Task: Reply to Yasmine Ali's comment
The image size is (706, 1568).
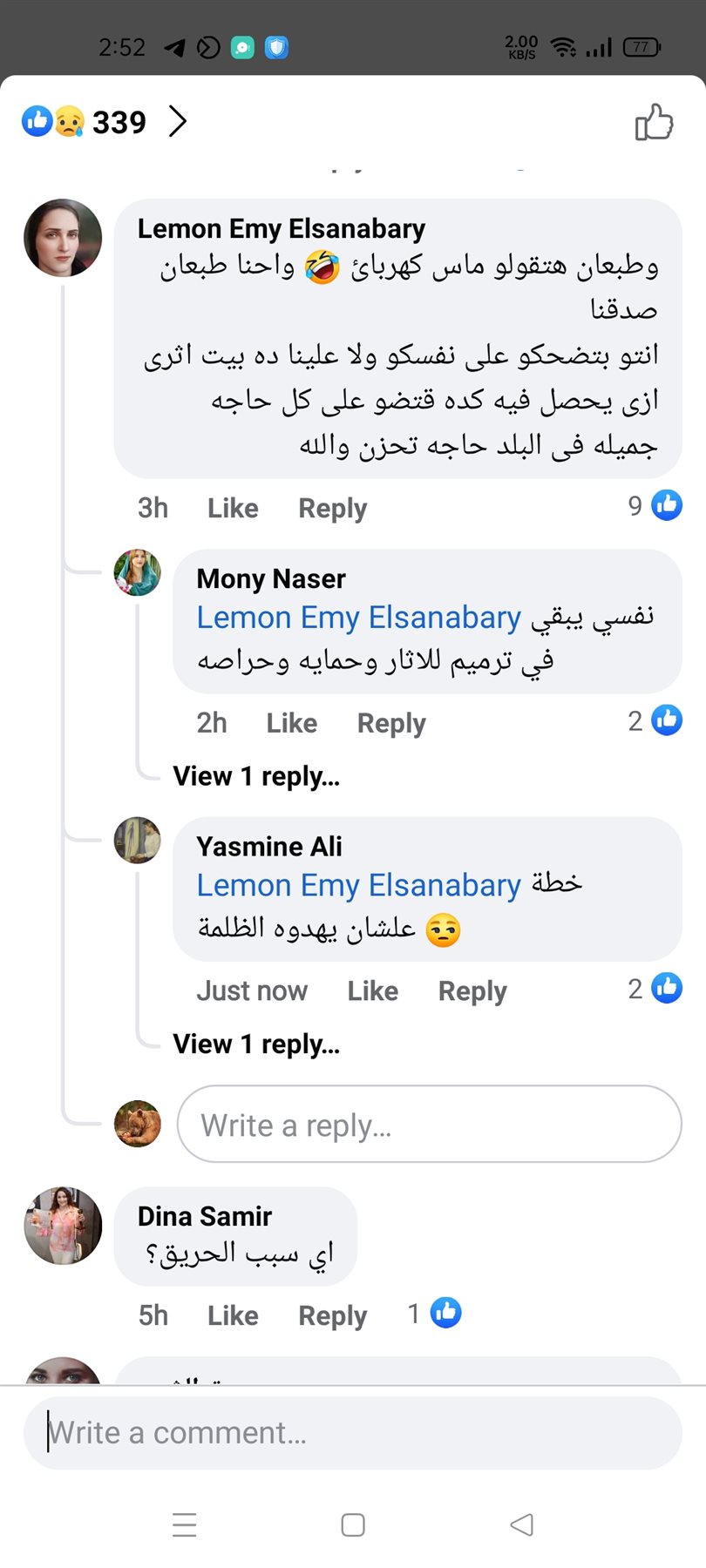Action: (x=472, y=990)
